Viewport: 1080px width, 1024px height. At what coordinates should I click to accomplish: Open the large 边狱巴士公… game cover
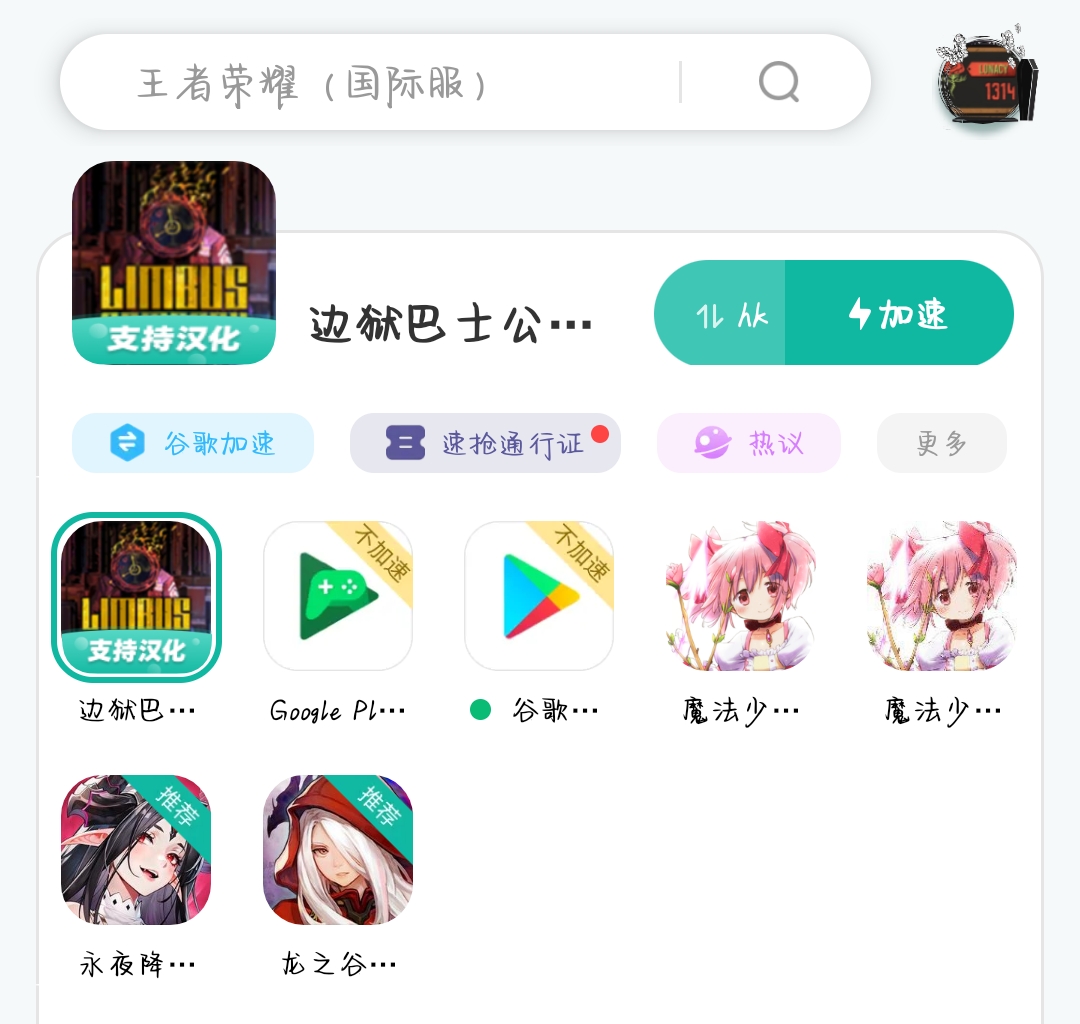[x=174, y=263]
